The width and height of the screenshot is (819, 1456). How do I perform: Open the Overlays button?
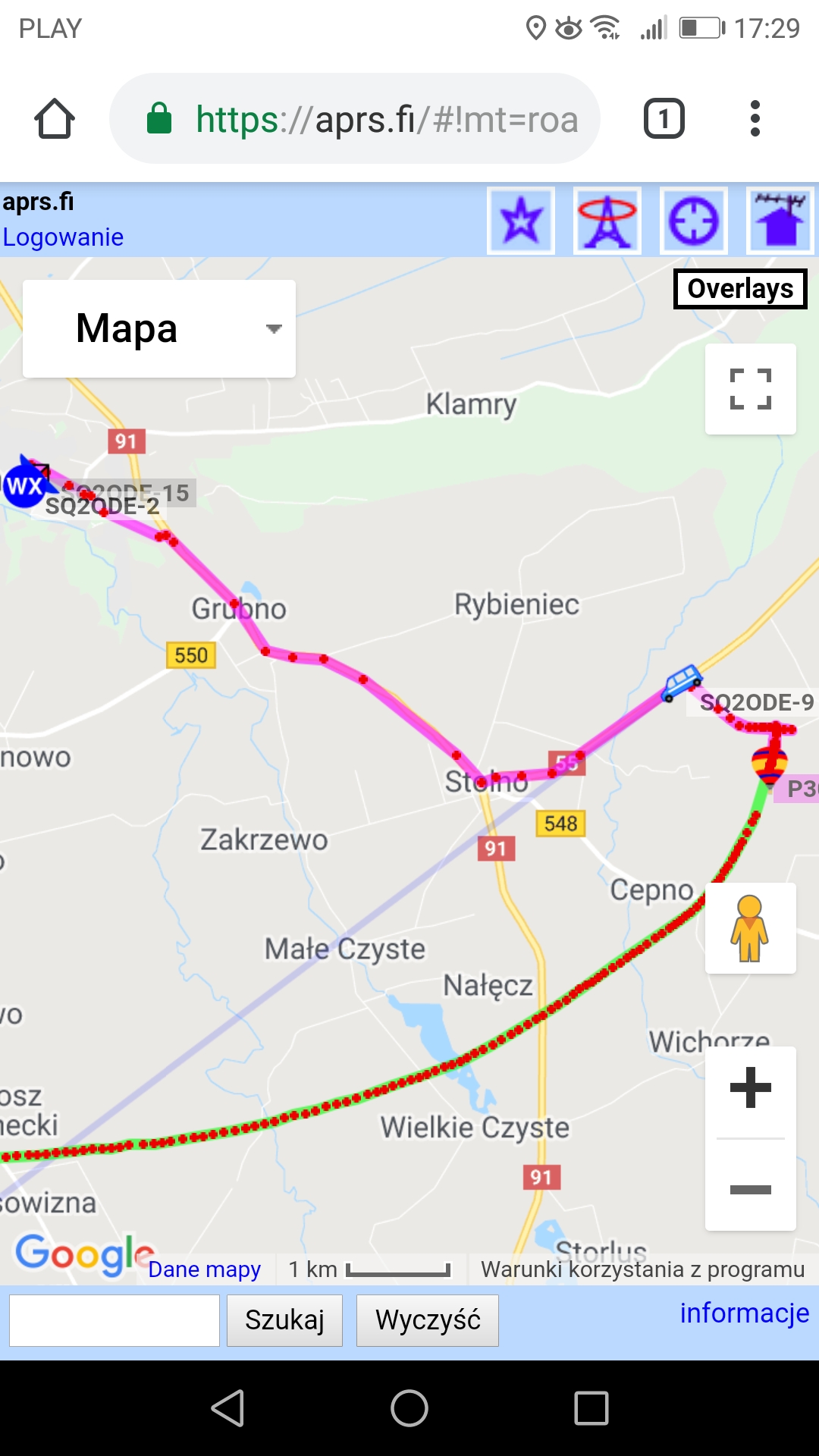[740, 289]
